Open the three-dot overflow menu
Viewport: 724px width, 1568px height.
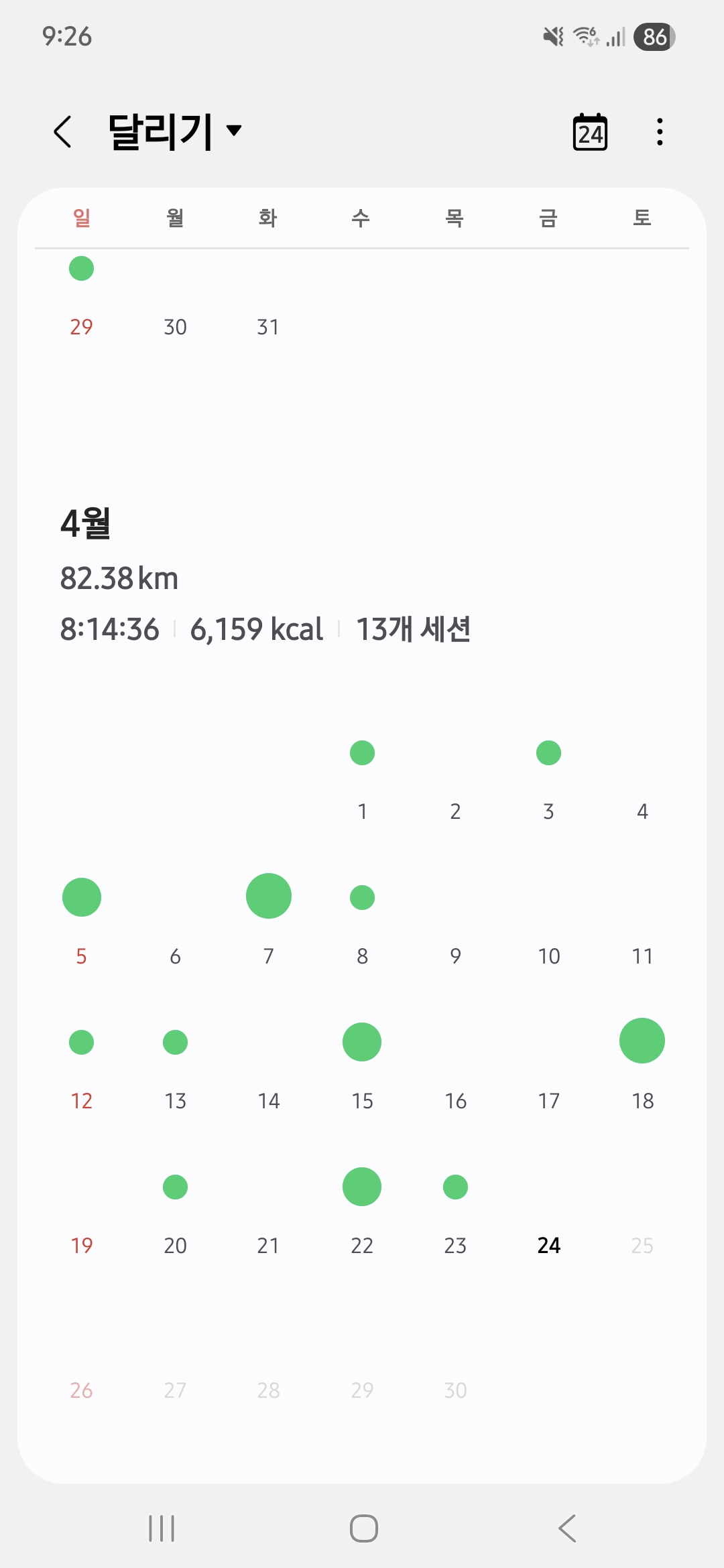click(660, 132)
